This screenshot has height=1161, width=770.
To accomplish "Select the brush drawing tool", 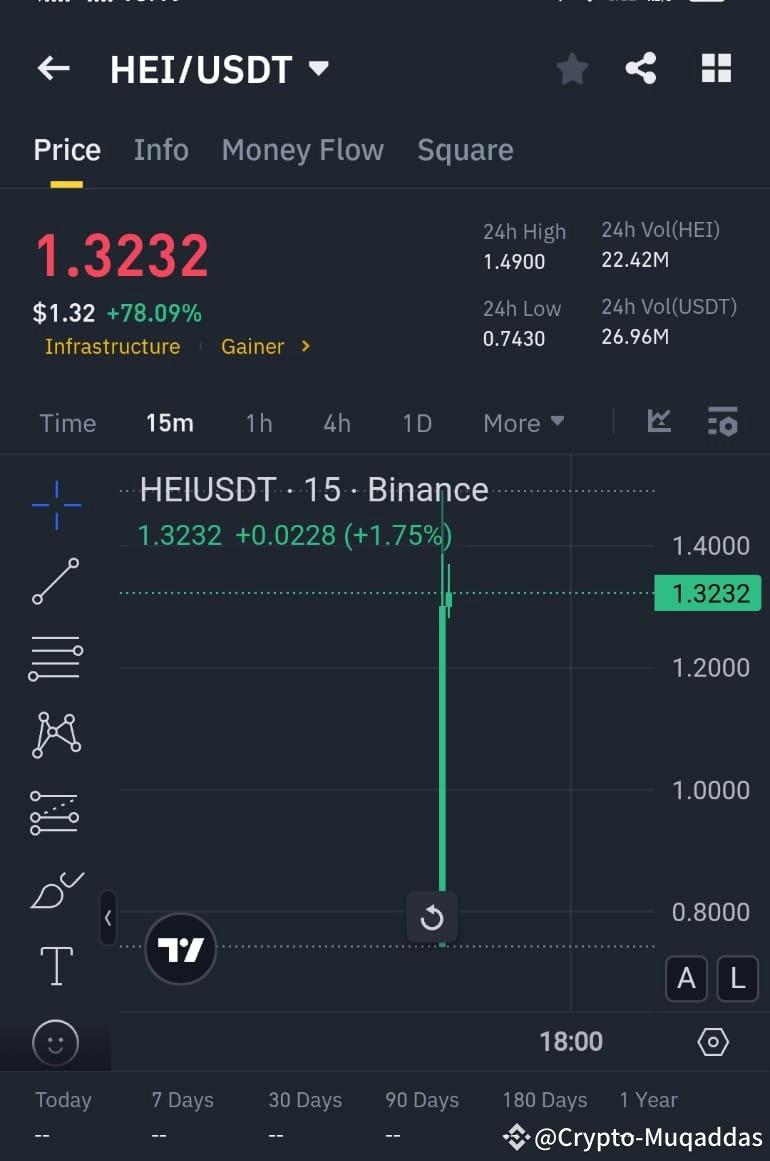I will tap(55, 889).
